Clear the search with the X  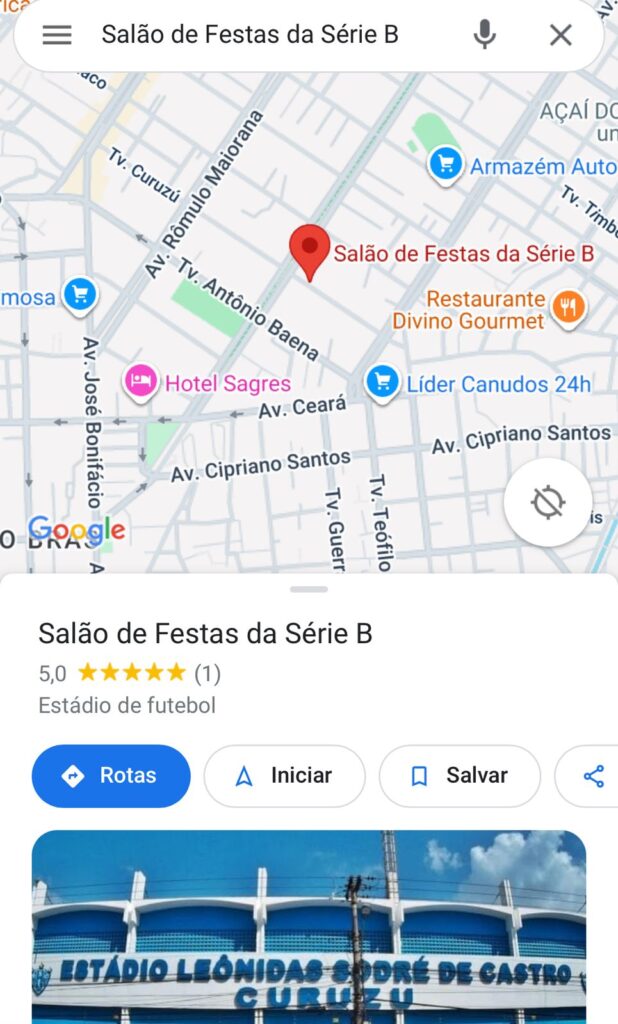[561, 35]
